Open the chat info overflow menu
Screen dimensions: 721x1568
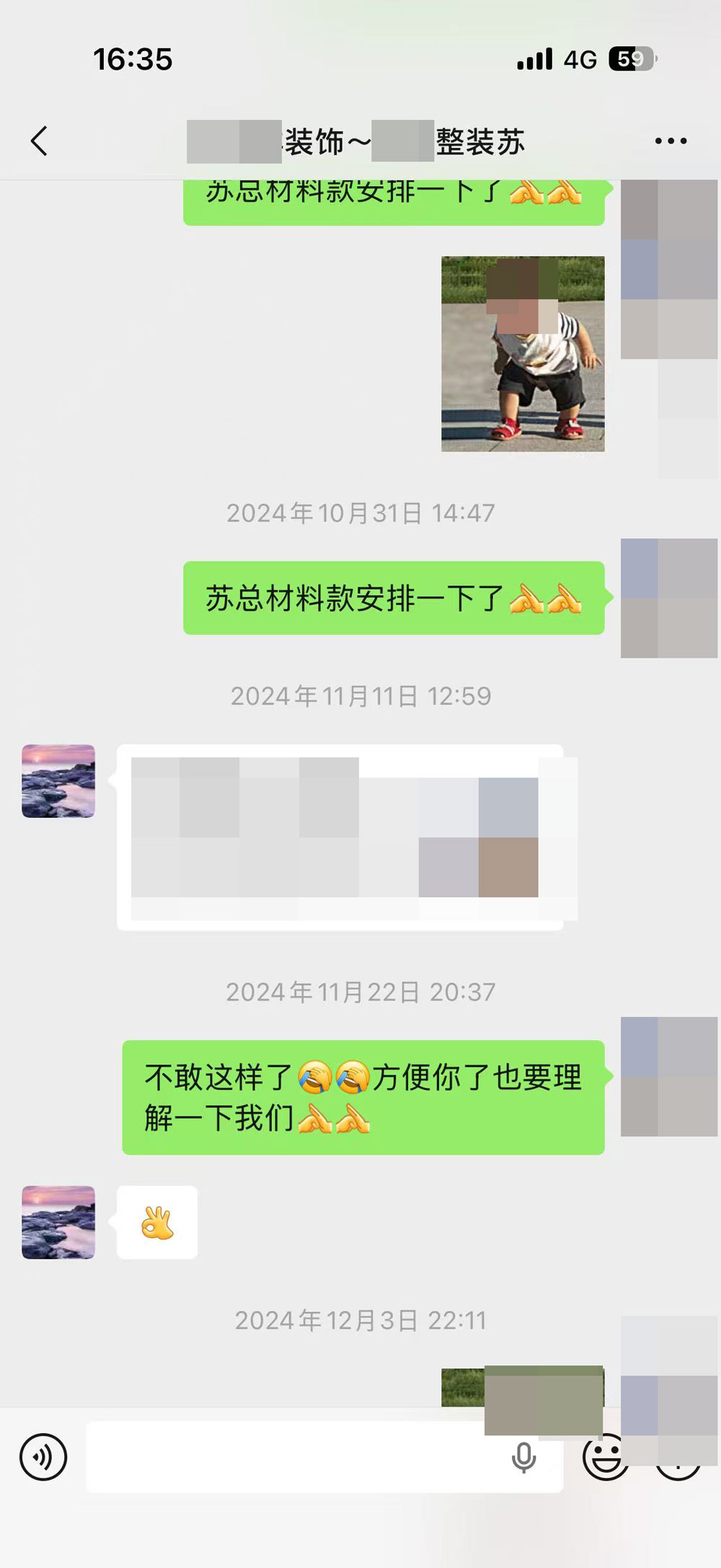671,141
